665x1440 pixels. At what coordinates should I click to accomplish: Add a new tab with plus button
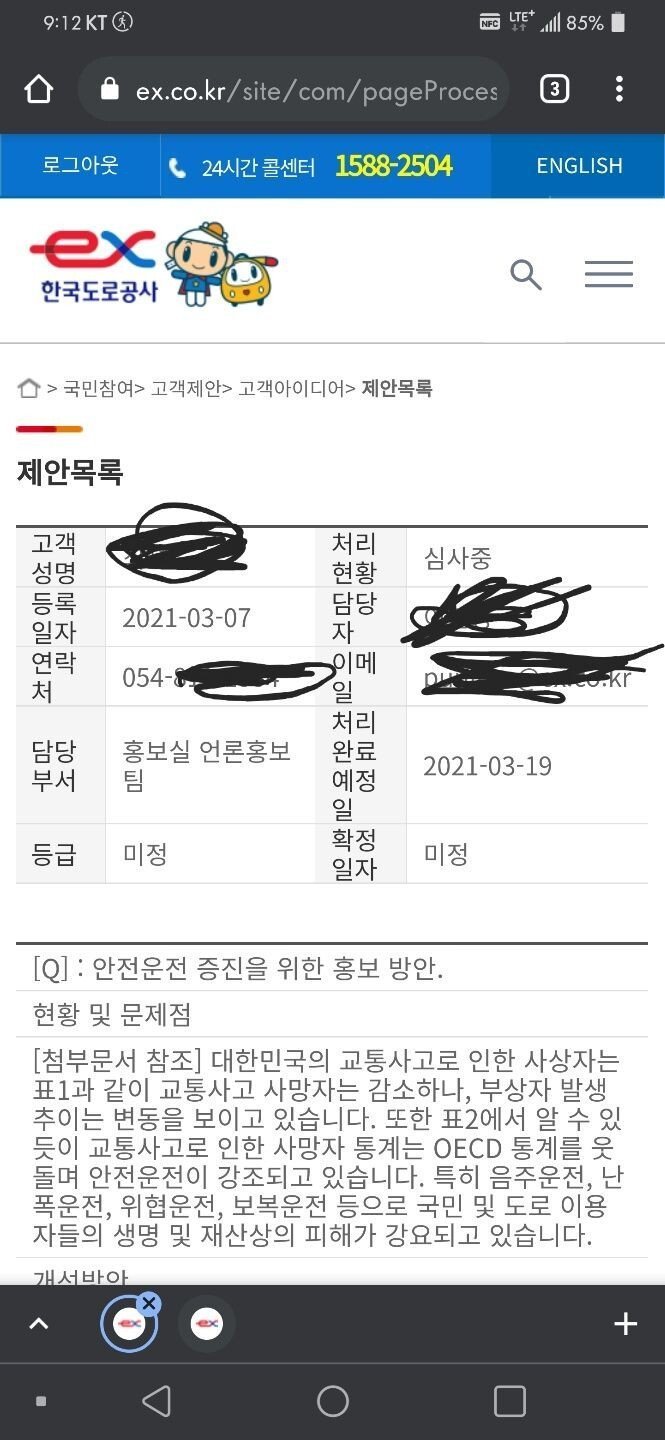point(625,1324)
